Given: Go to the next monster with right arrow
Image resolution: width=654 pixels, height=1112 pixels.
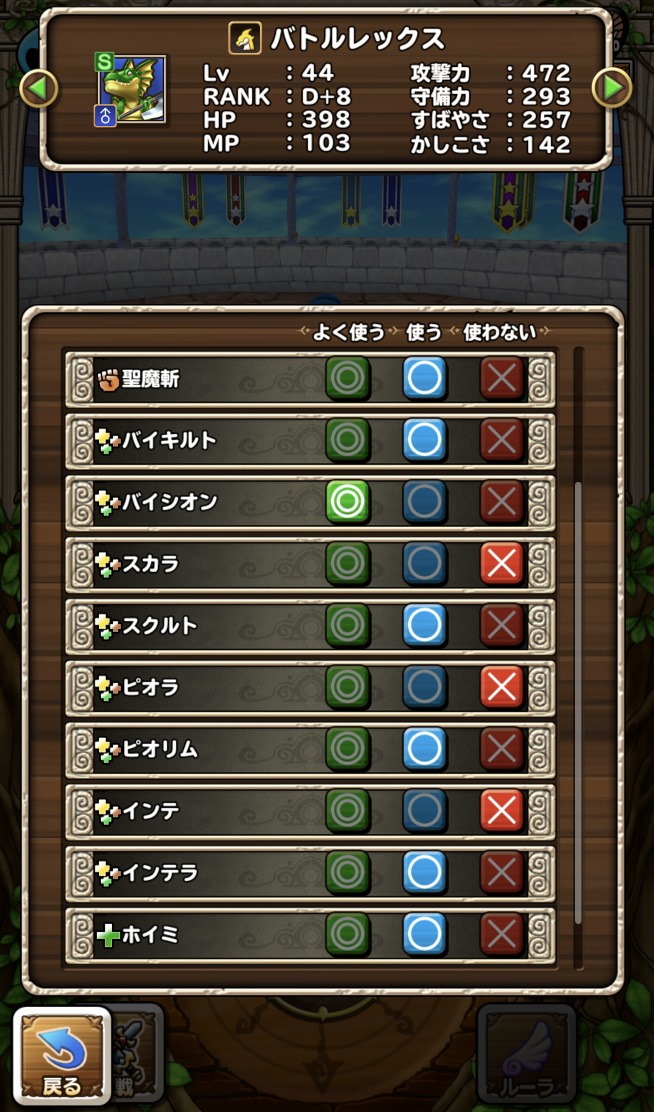Looking at the screenshot, I should (x=611, y=89).
